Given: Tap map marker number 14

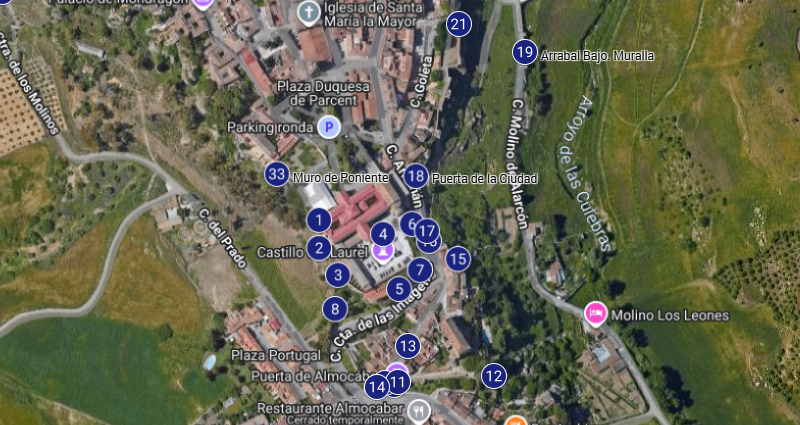Looking at the screenshot, I should 376,387.
